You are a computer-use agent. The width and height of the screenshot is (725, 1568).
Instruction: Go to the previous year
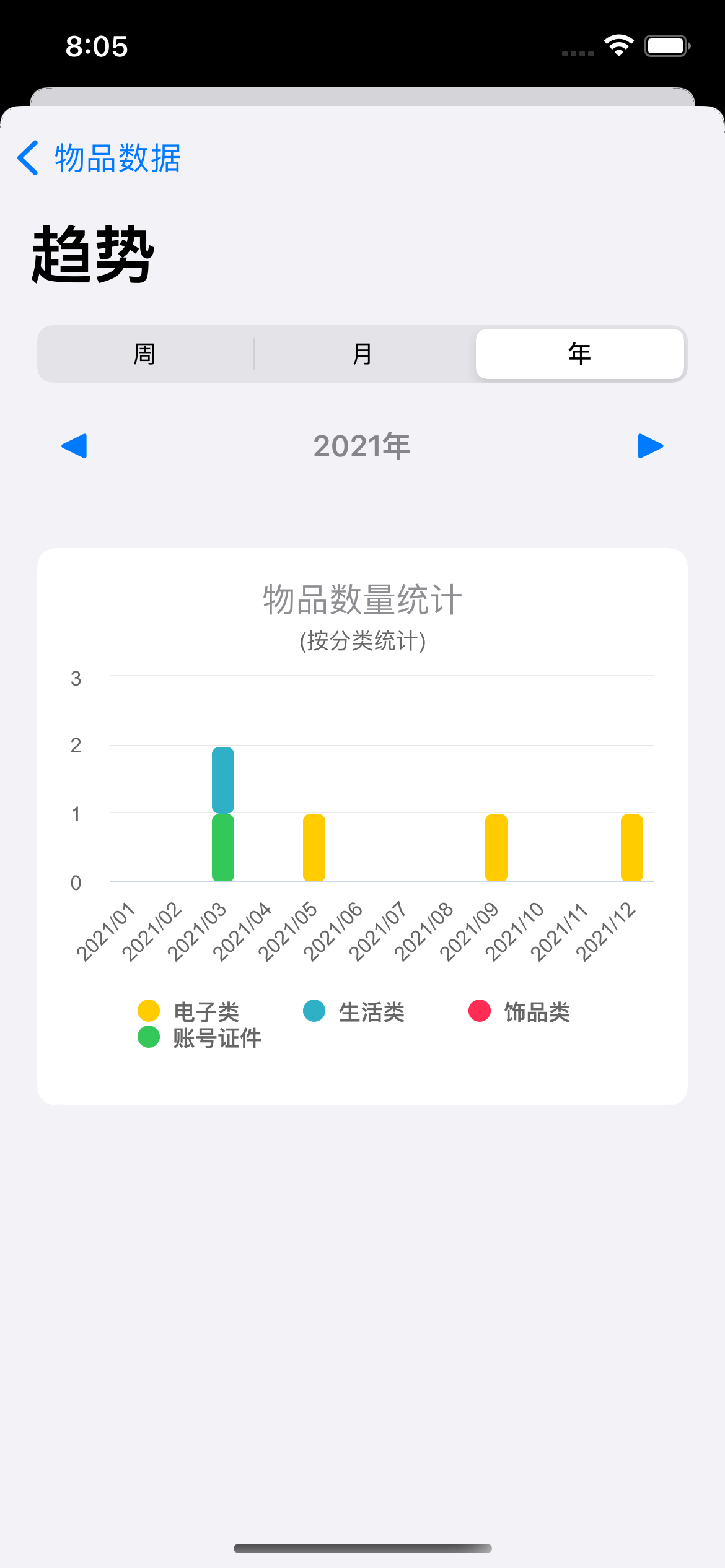tap(74, 446)
